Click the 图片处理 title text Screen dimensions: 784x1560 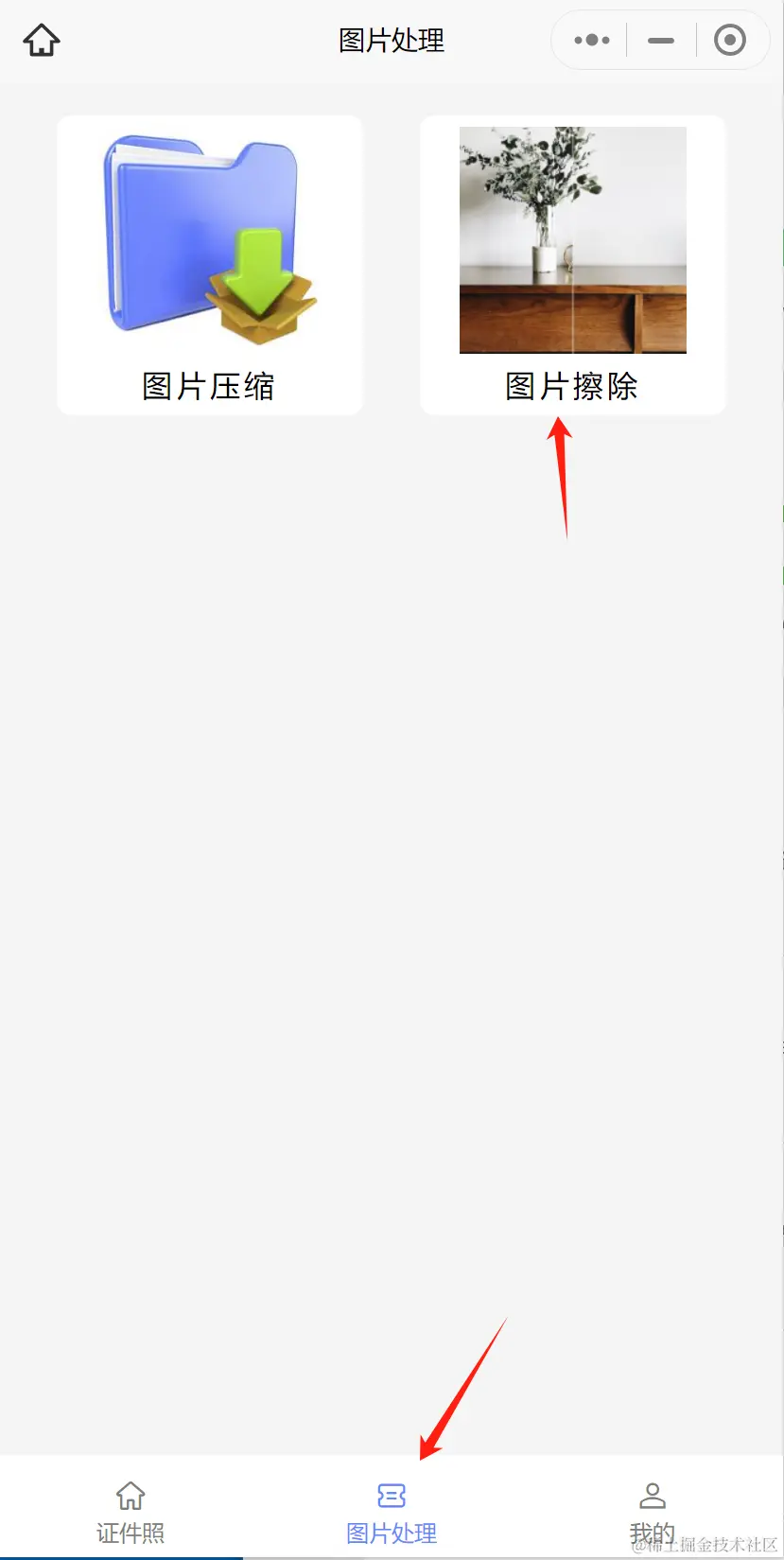pyautogui.click(x=392, y=41)
